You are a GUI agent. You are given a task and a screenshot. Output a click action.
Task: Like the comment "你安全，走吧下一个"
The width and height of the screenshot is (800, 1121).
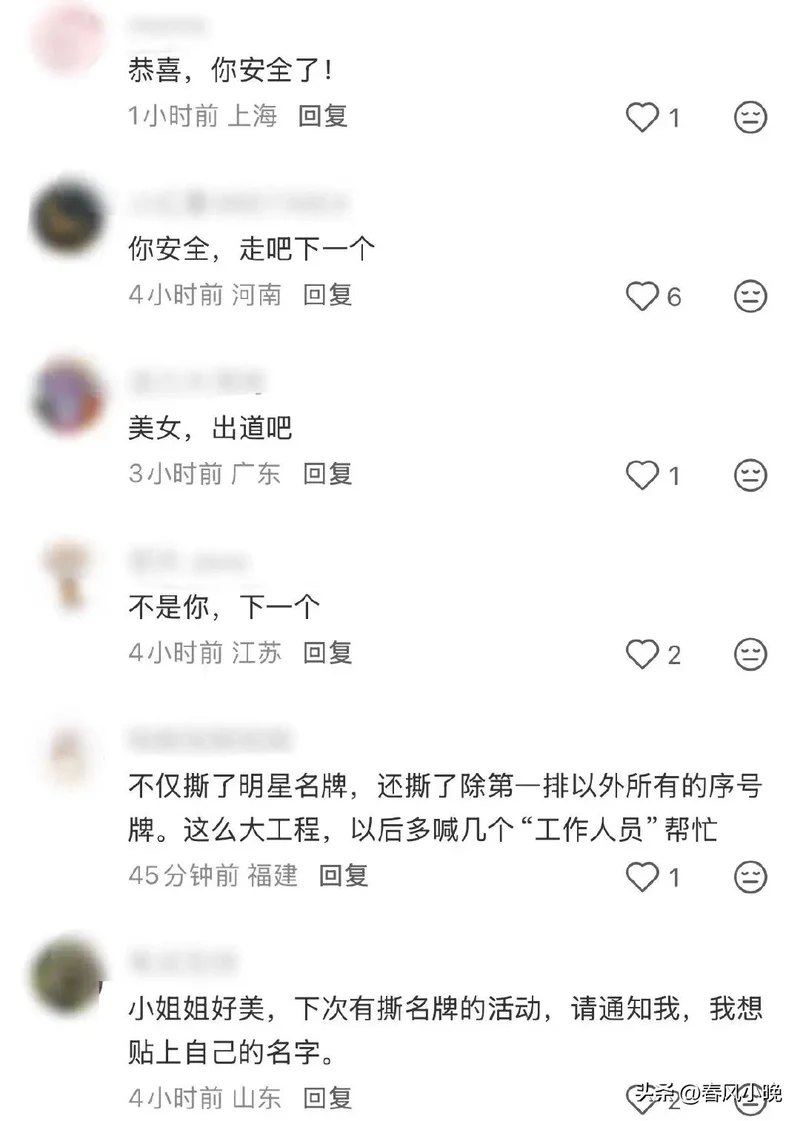643,296
